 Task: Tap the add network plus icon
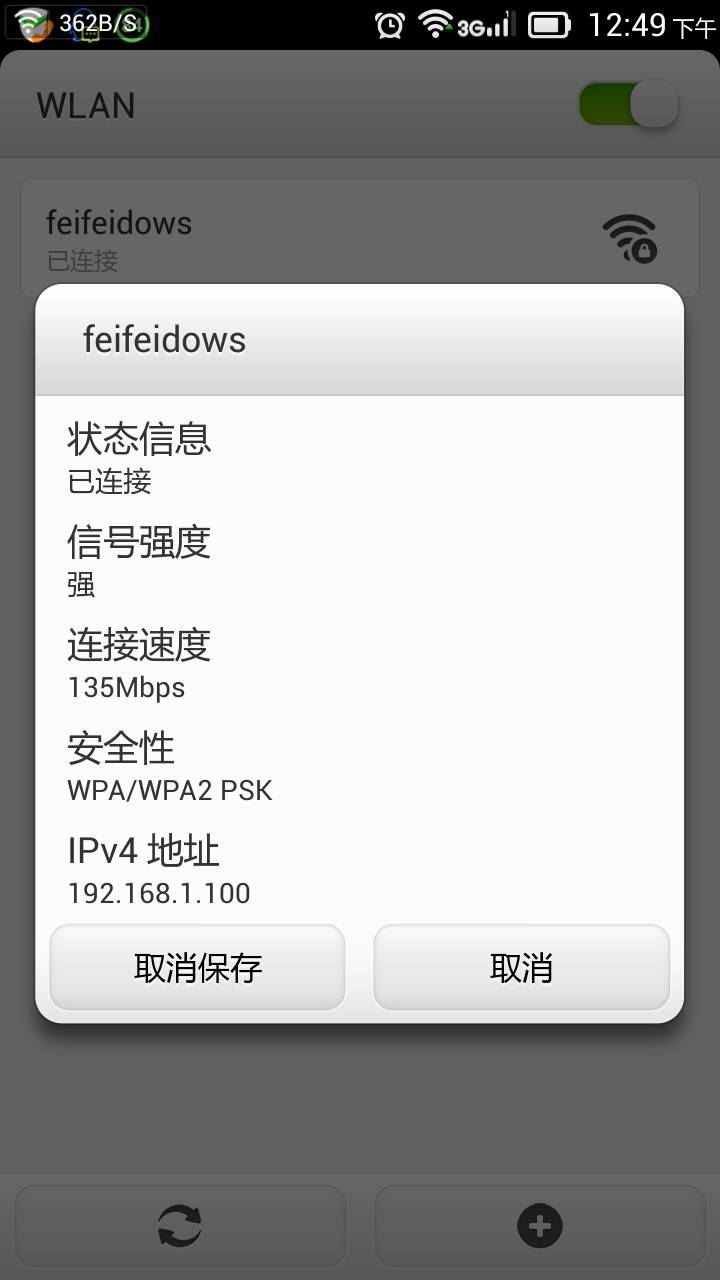[539, 1225]
